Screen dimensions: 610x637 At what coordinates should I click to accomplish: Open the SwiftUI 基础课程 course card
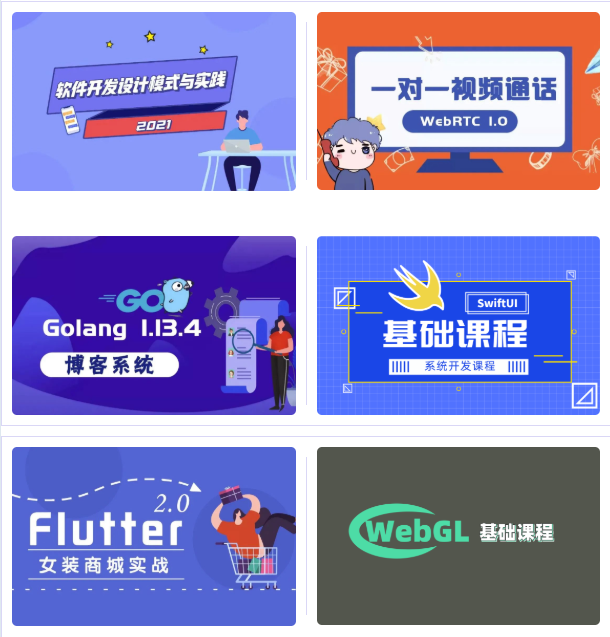pyautogui.click(x=458, y=325)
